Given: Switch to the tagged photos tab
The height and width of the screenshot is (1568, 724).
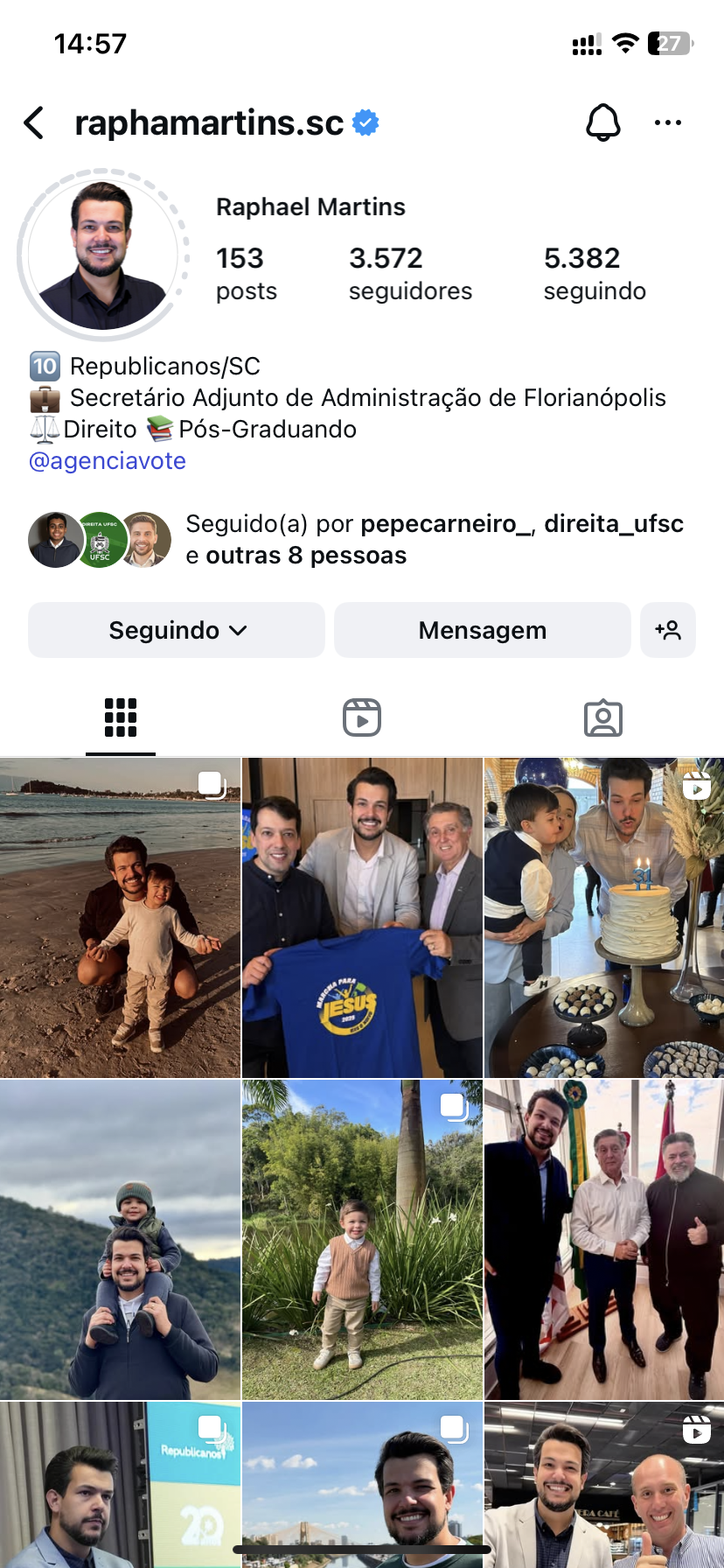Looking at the screenshot, I should click(x=602, y=718).
